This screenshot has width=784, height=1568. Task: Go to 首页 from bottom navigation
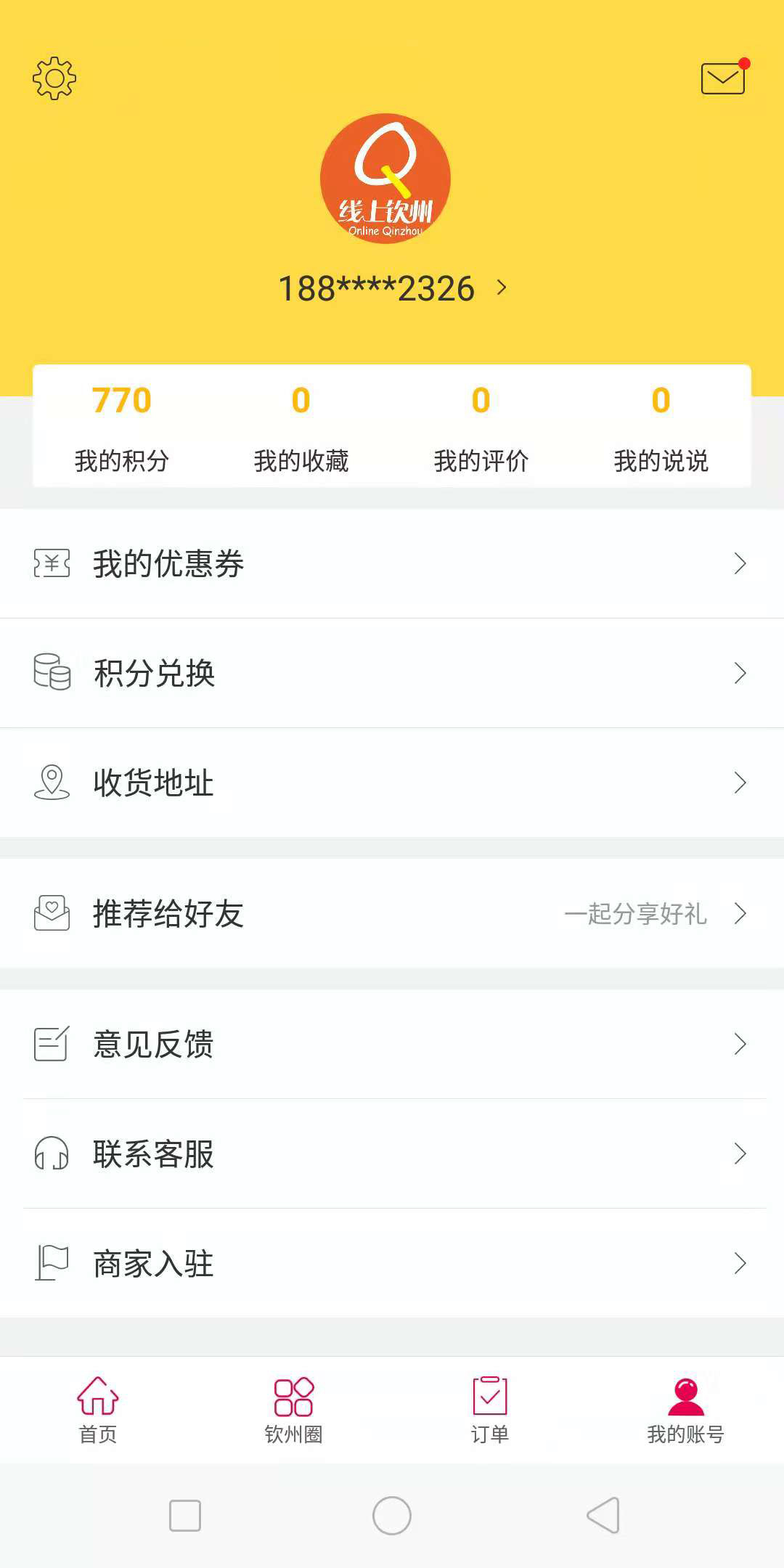coord(98,1408)
